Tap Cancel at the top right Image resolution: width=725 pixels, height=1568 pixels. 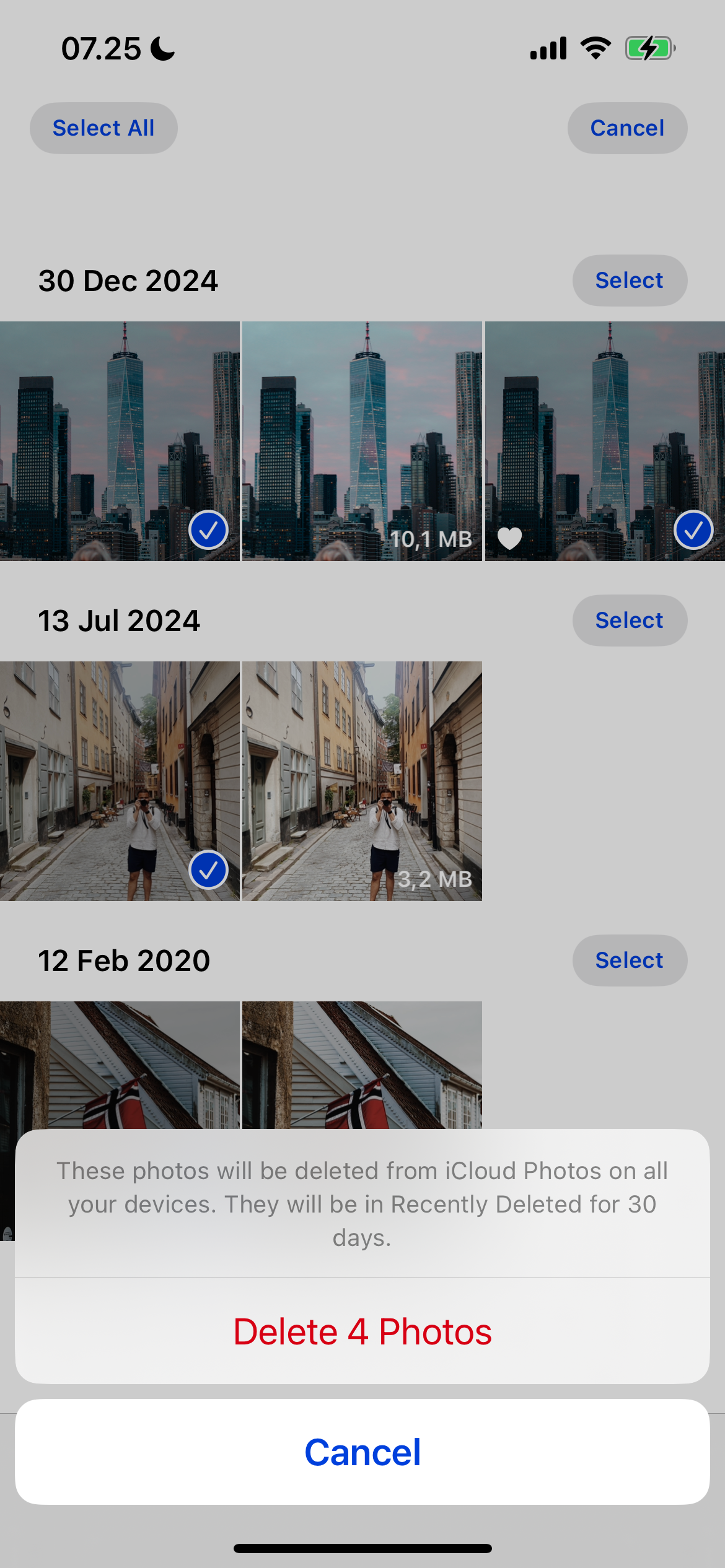point(627,127)
